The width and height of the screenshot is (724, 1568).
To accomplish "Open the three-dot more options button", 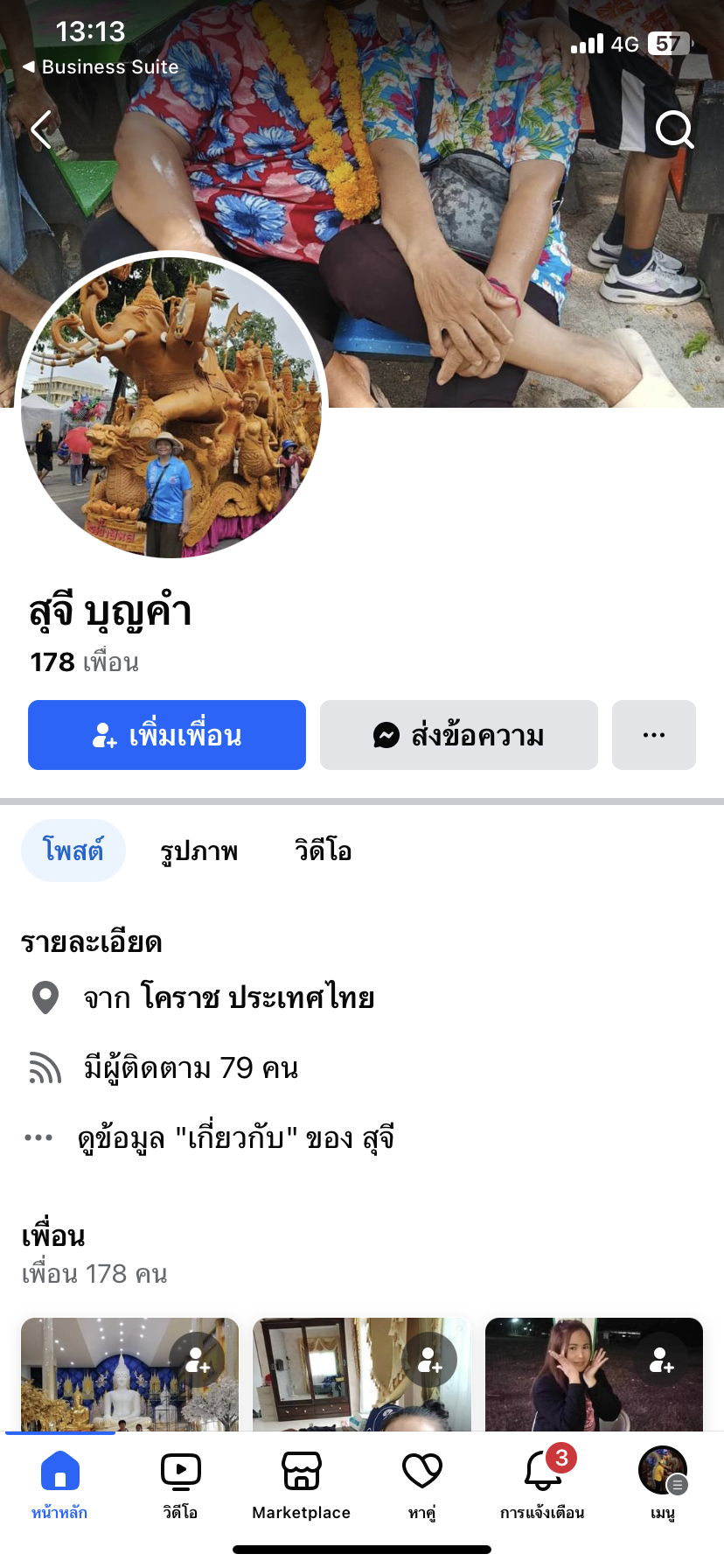I will coord(653,735).
